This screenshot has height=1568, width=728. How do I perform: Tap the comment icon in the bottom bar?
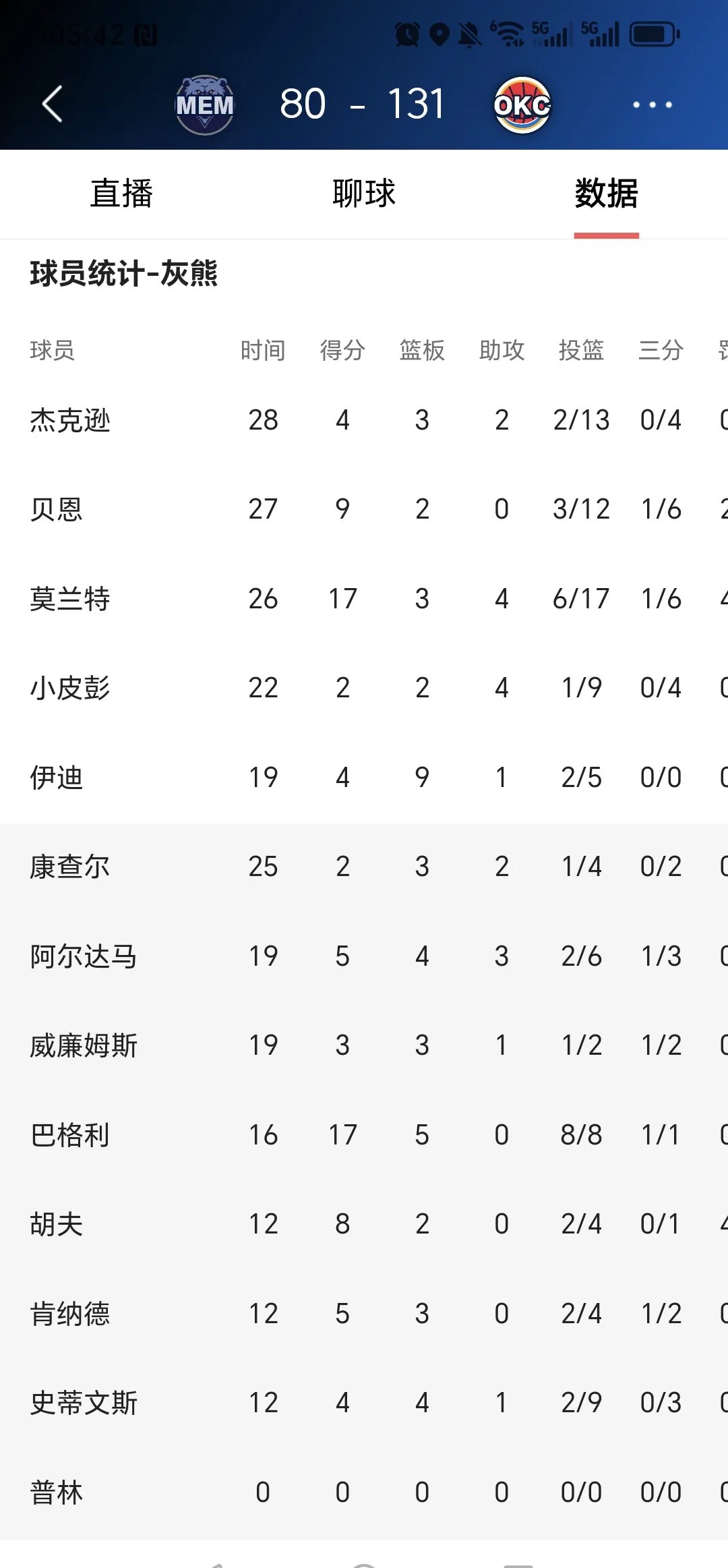pos(364,1563)
